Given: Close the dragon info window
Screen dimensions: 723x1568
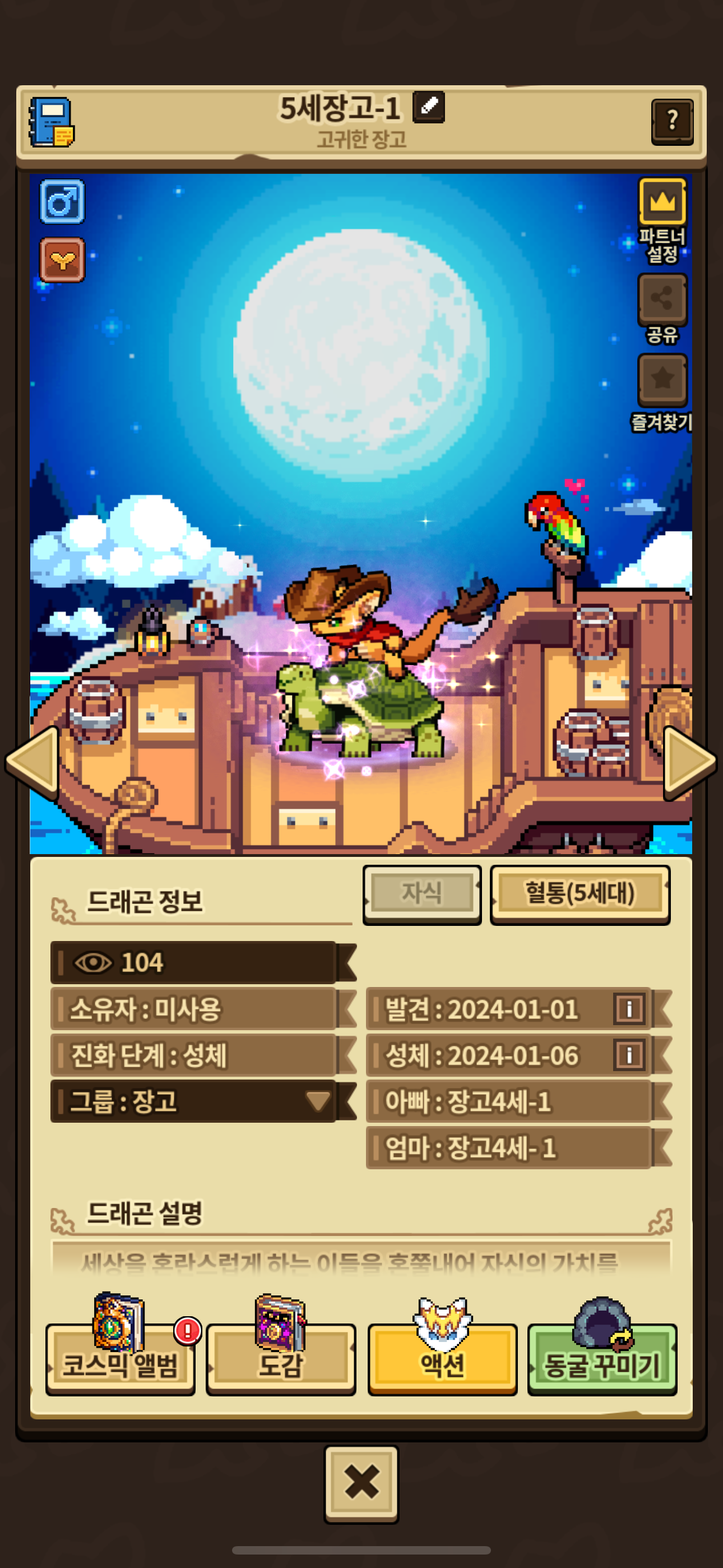Looking at the screenshot, I should tap(361, 1483).
